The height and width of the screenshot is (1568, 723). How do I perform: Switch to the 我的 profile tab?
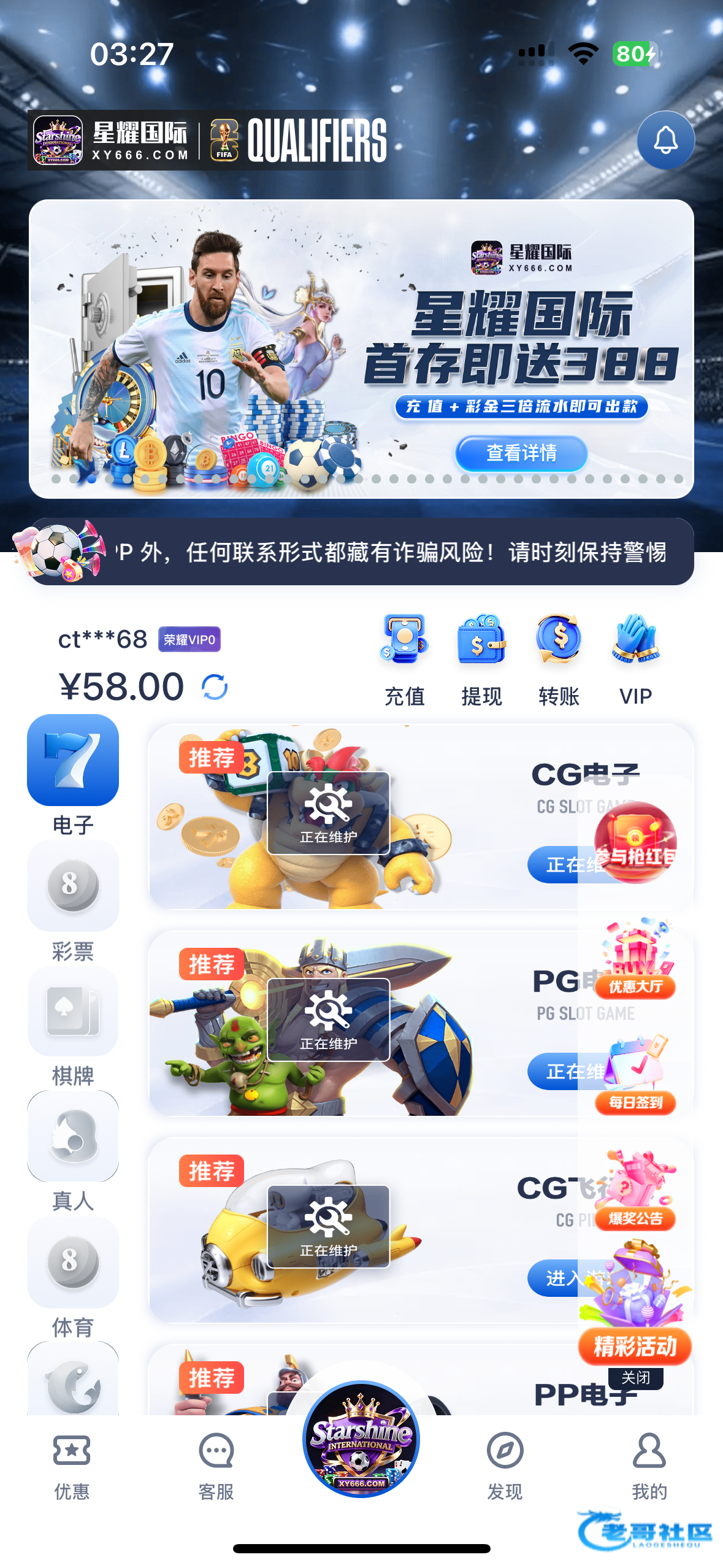pyautogui.click(x=649, y=1465)
